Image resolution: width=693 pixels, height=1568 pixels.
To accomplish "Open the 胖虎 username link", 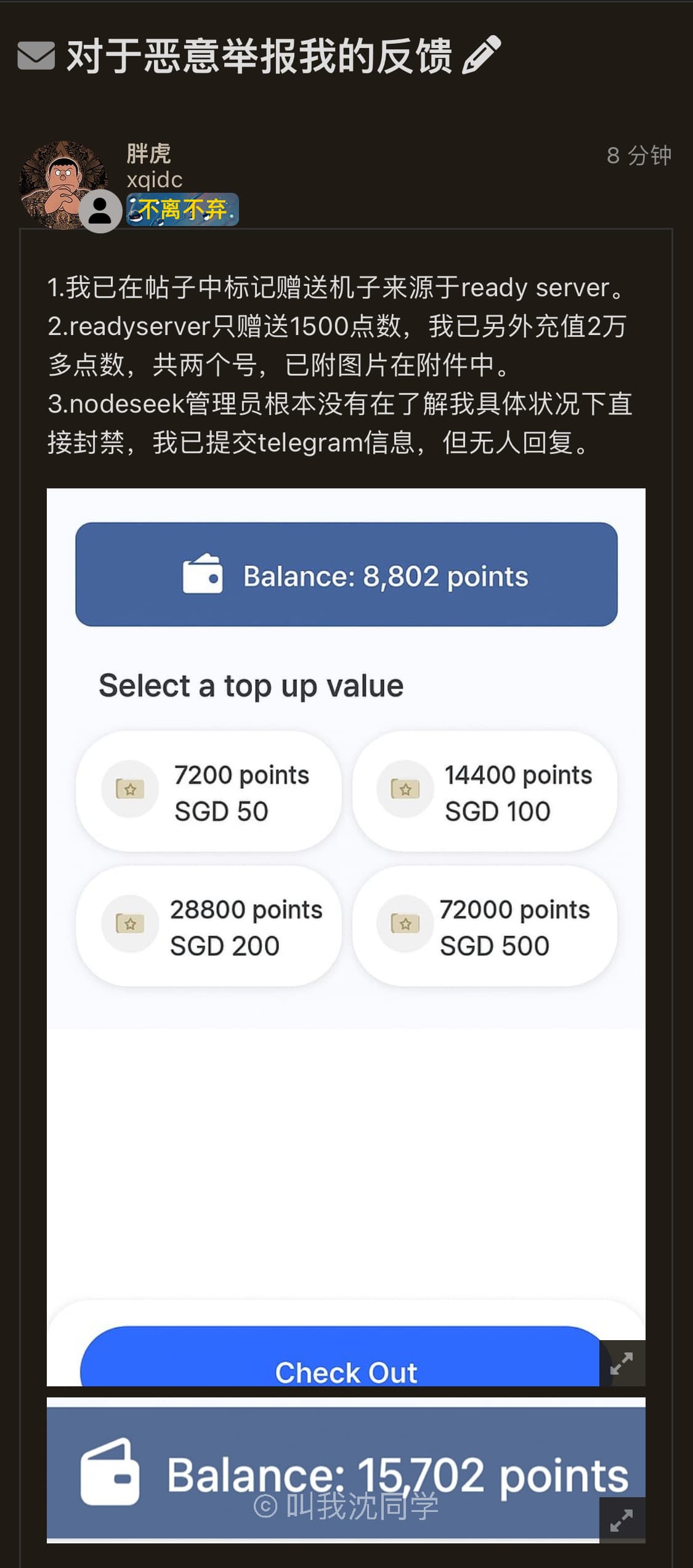I will (x=148, y=153).
